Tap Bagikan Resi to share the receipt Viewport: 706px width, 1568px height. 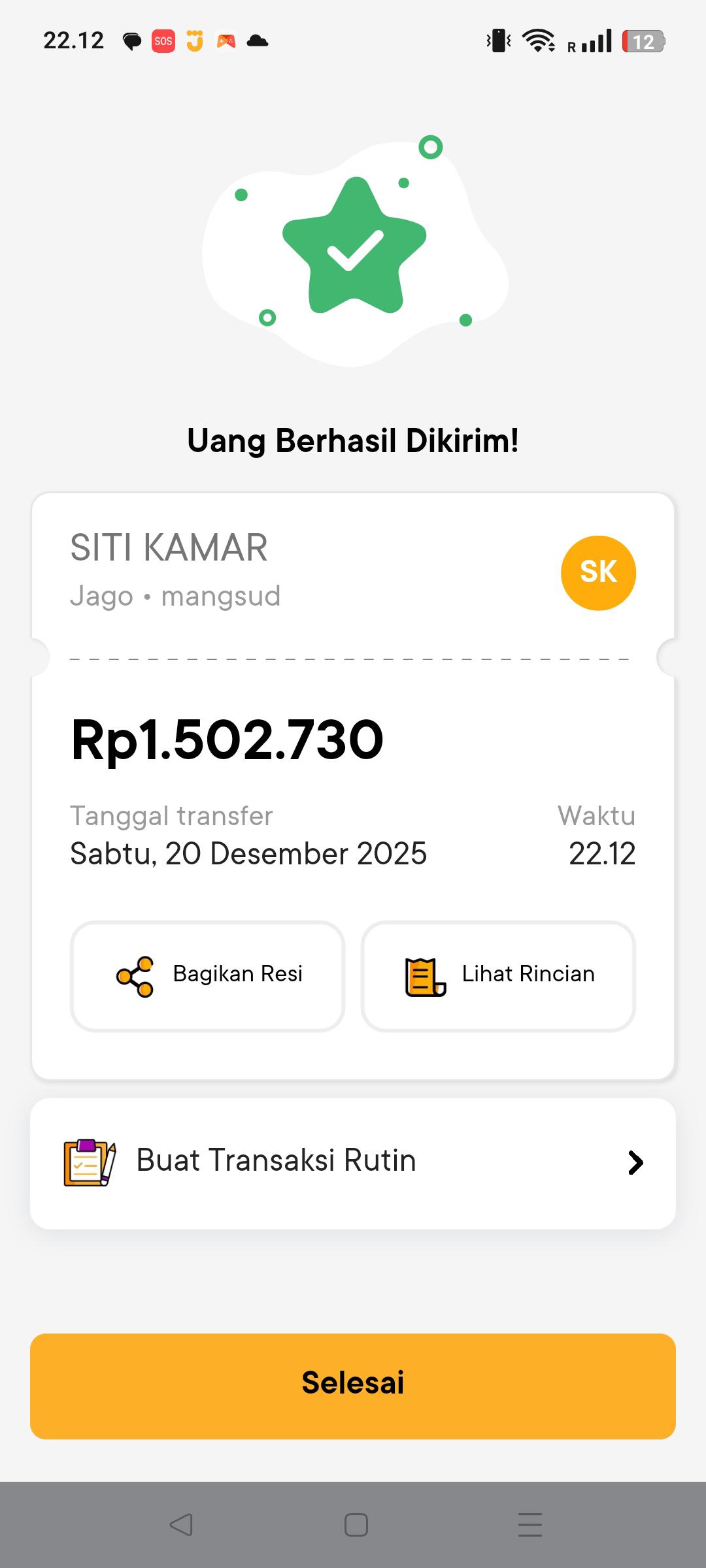click(x=207, y=976)
